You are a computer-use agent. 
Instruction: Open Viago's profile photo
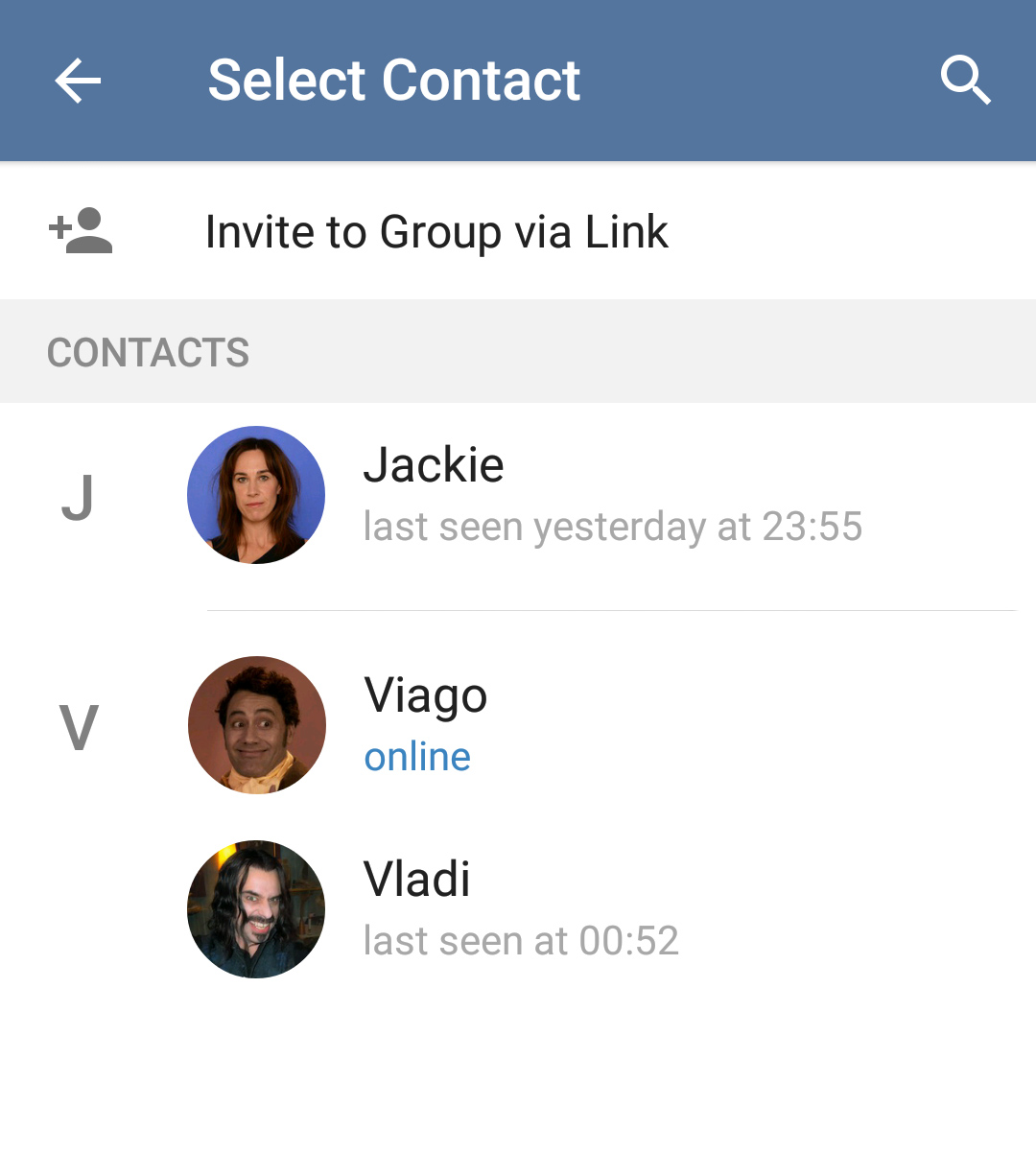(256, 724)
